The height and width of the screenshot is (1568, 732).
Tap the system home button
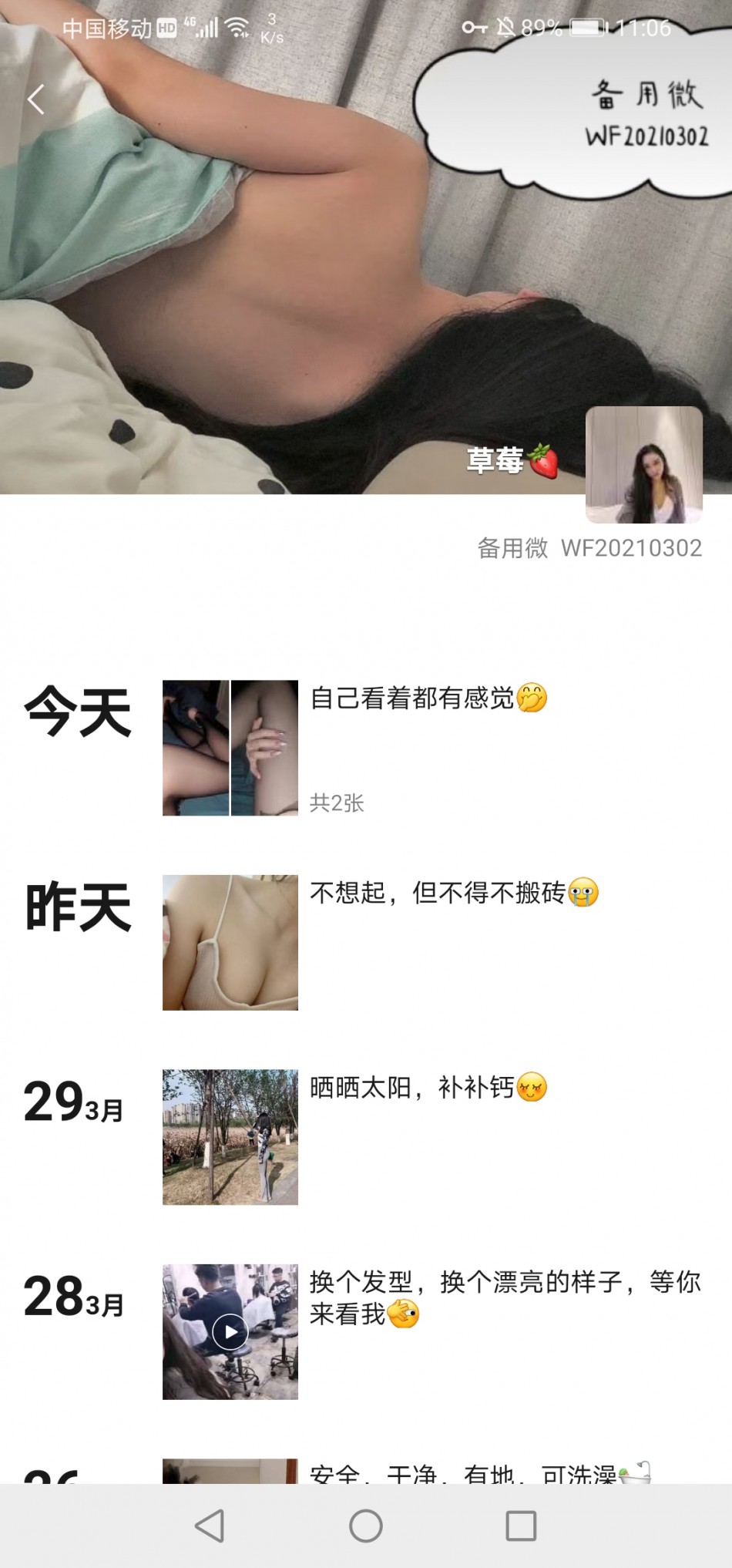click(x=366, y=1525)
